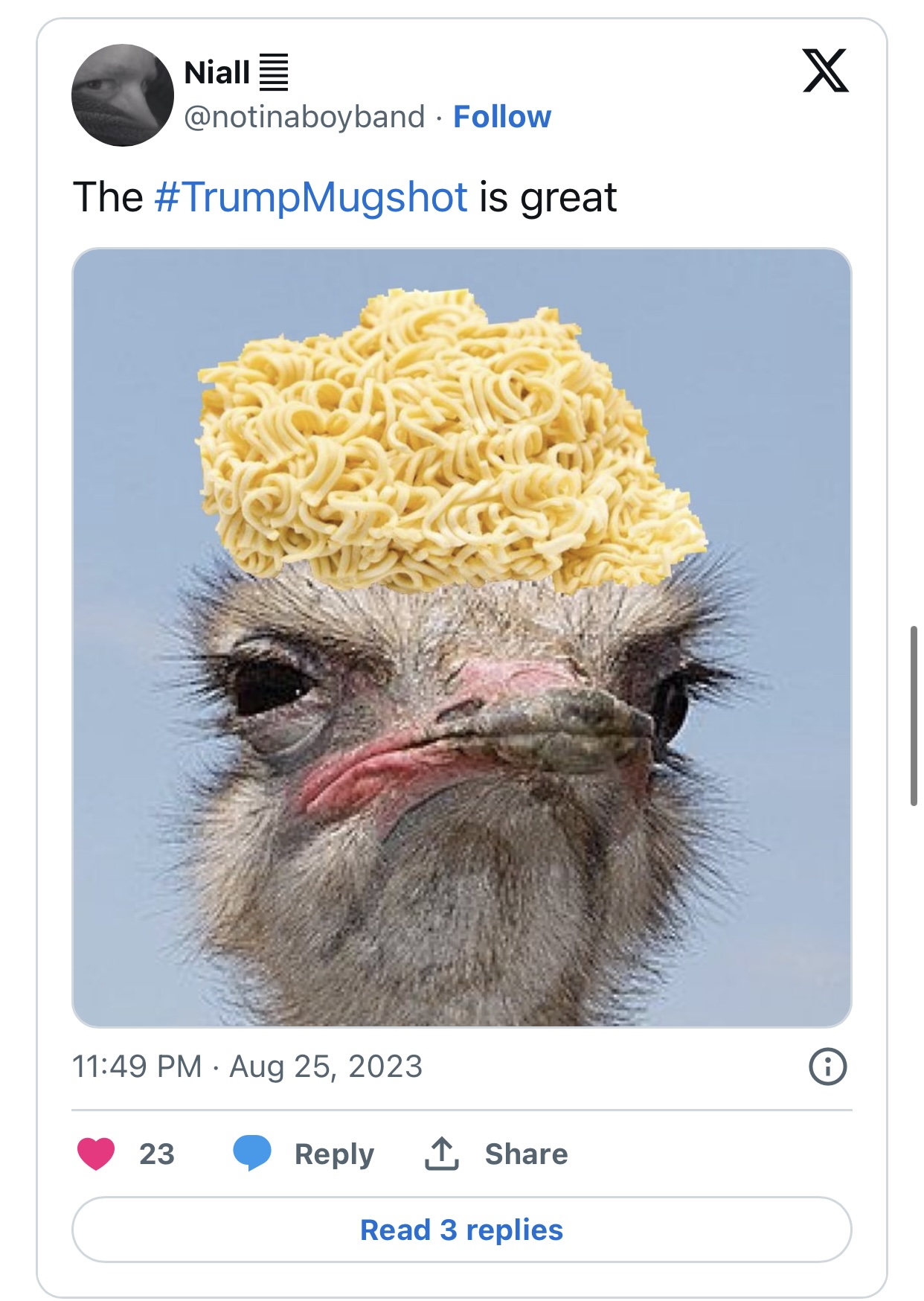Screen dimensions: 924x1301
Task: Open Niall's profile picture
Action: click(122, 95)
